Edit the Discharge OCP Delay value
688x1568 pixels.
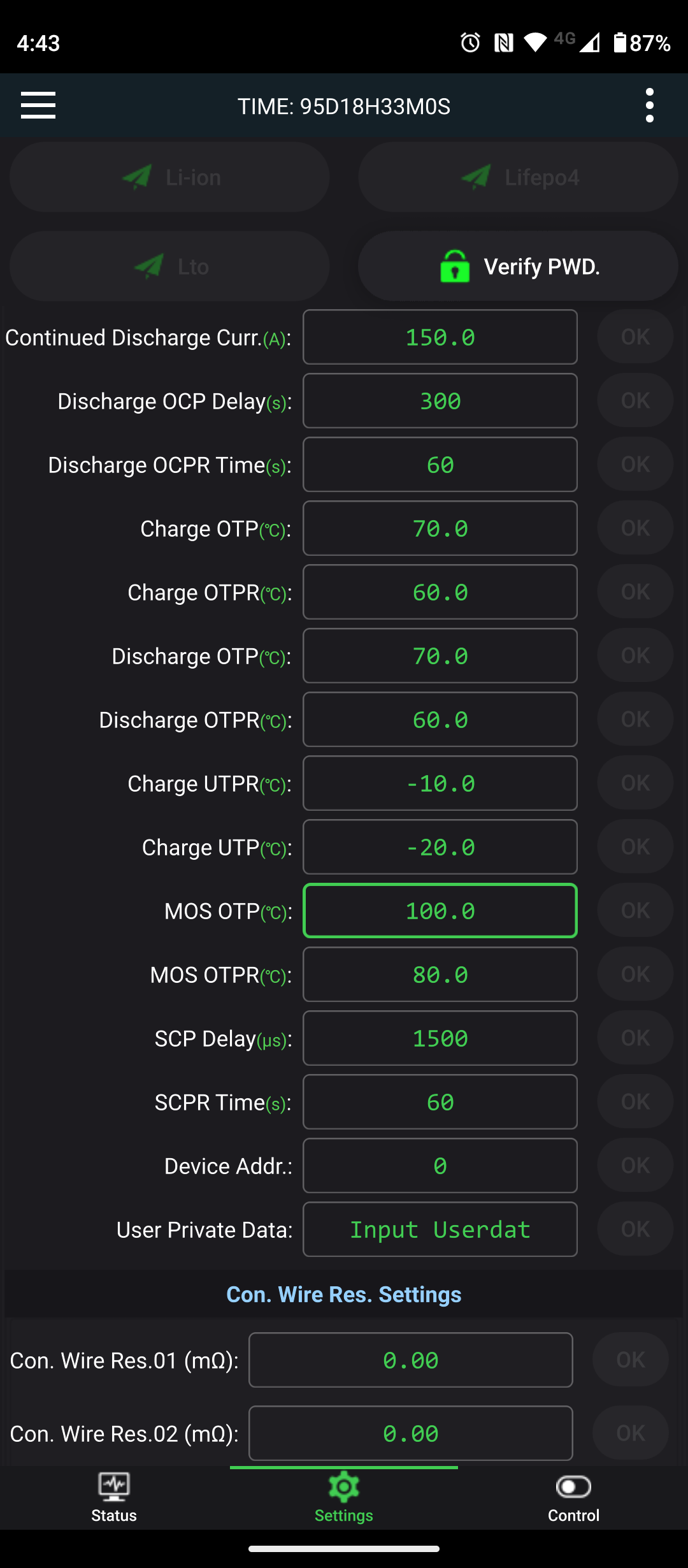440,401
